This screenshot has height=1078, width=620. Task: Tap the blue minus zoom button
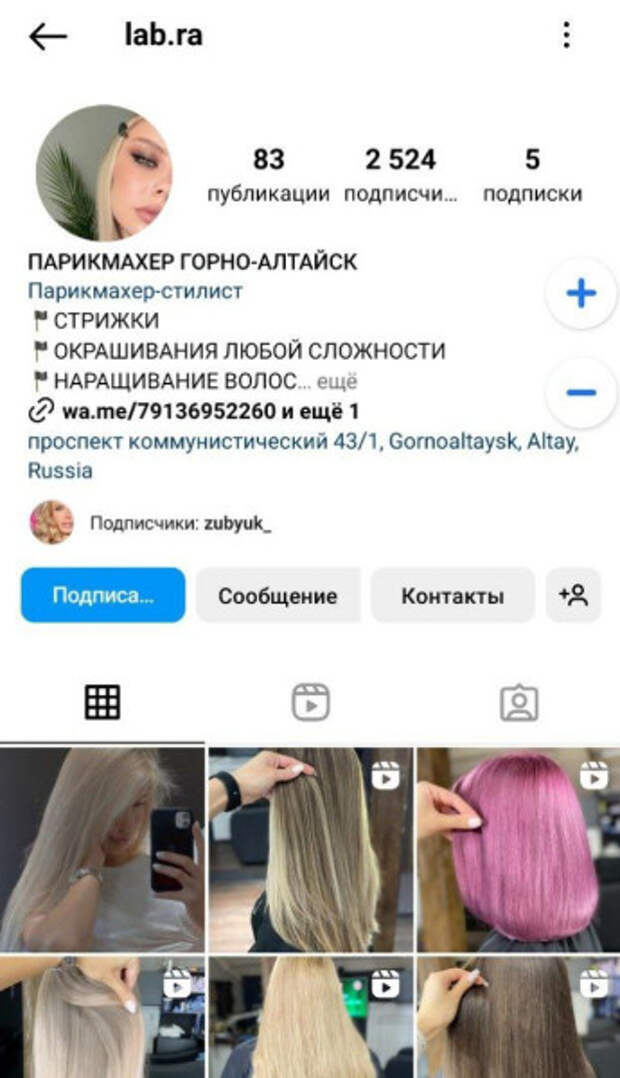(581, 392)
